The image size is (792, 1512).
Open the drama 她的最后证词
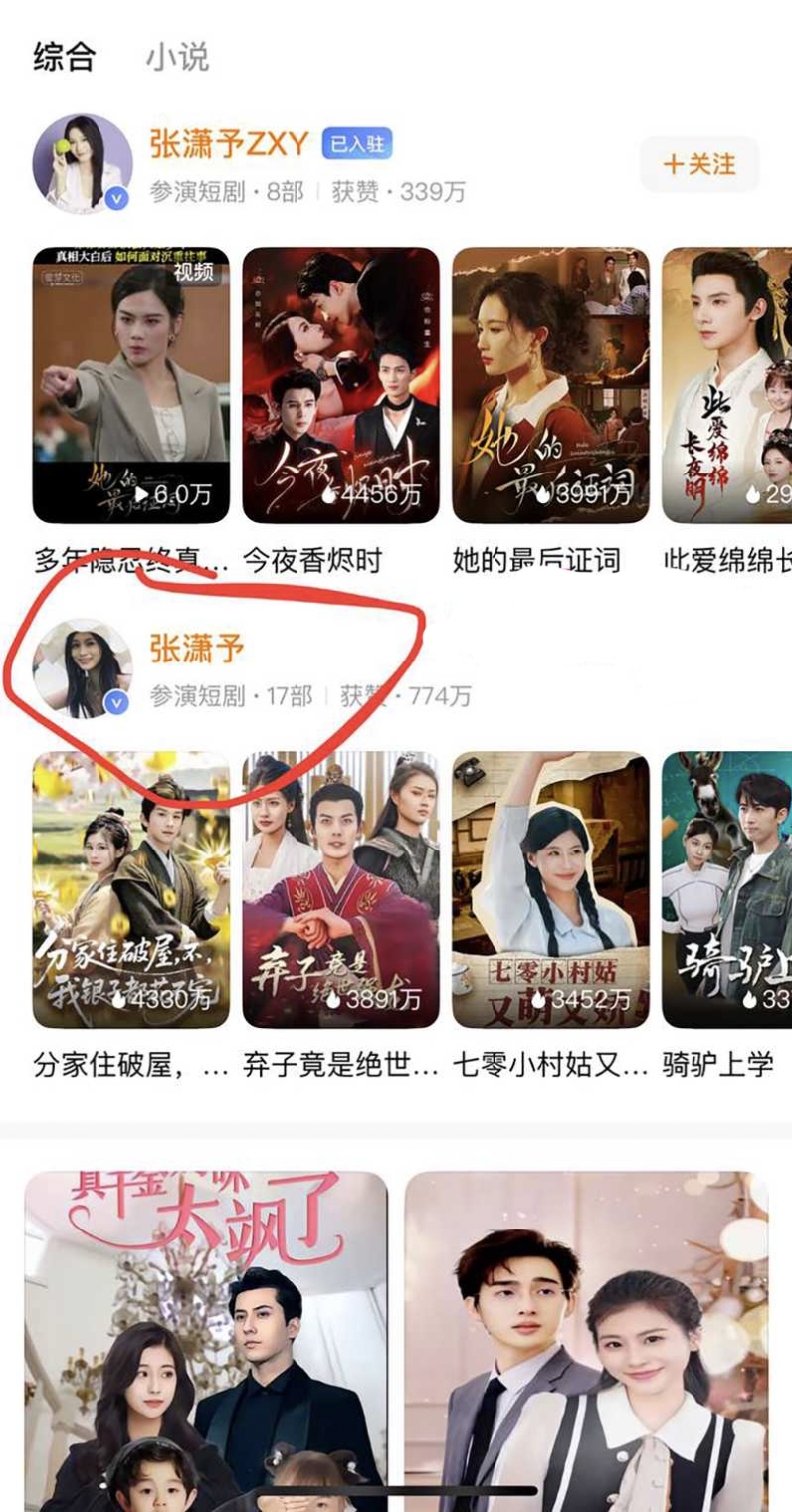point(550,385)
